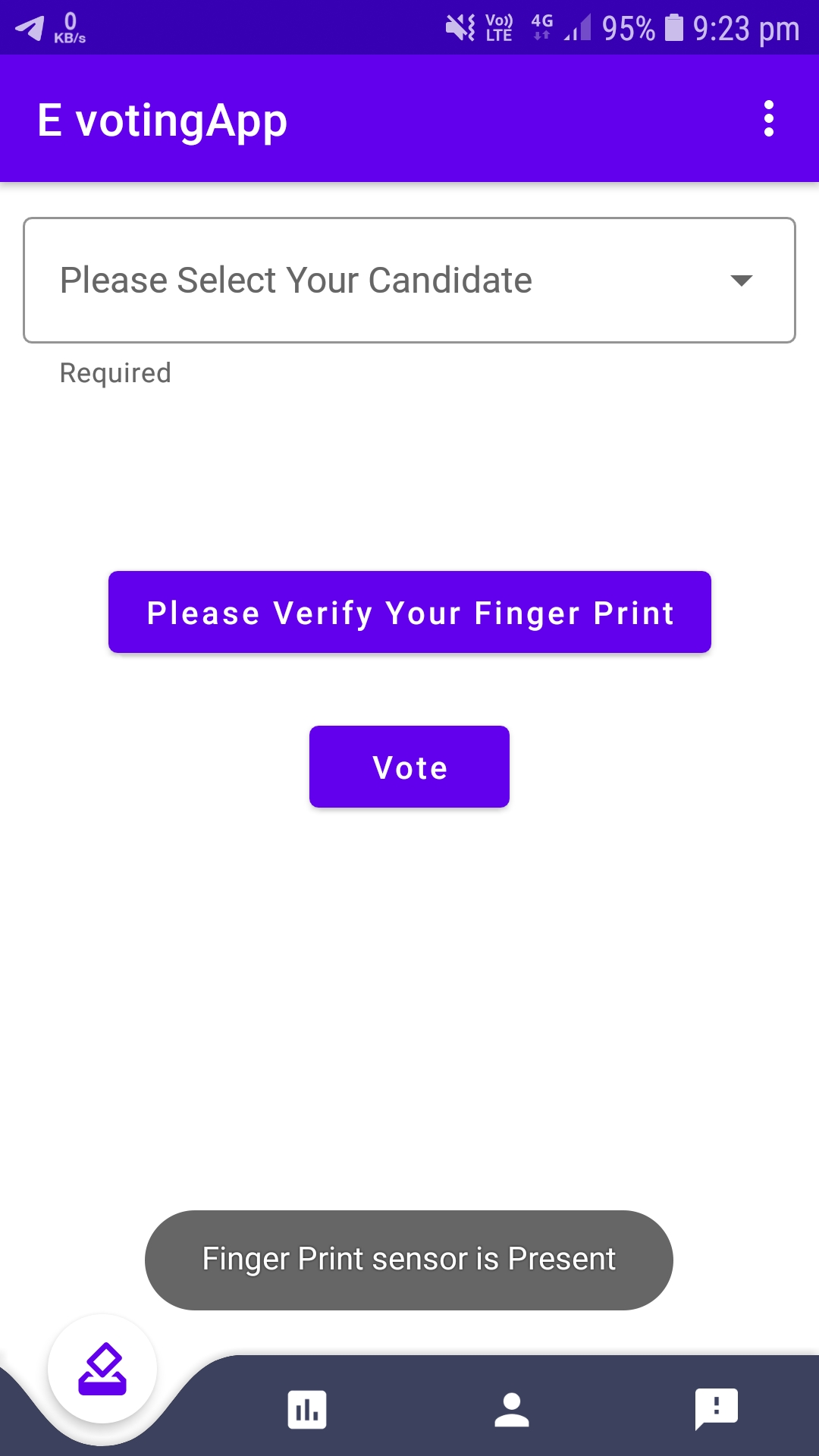Screen dimensions: 819x1456
Task: Select the voting ballot tab
Action: (x=102, y=1369)
